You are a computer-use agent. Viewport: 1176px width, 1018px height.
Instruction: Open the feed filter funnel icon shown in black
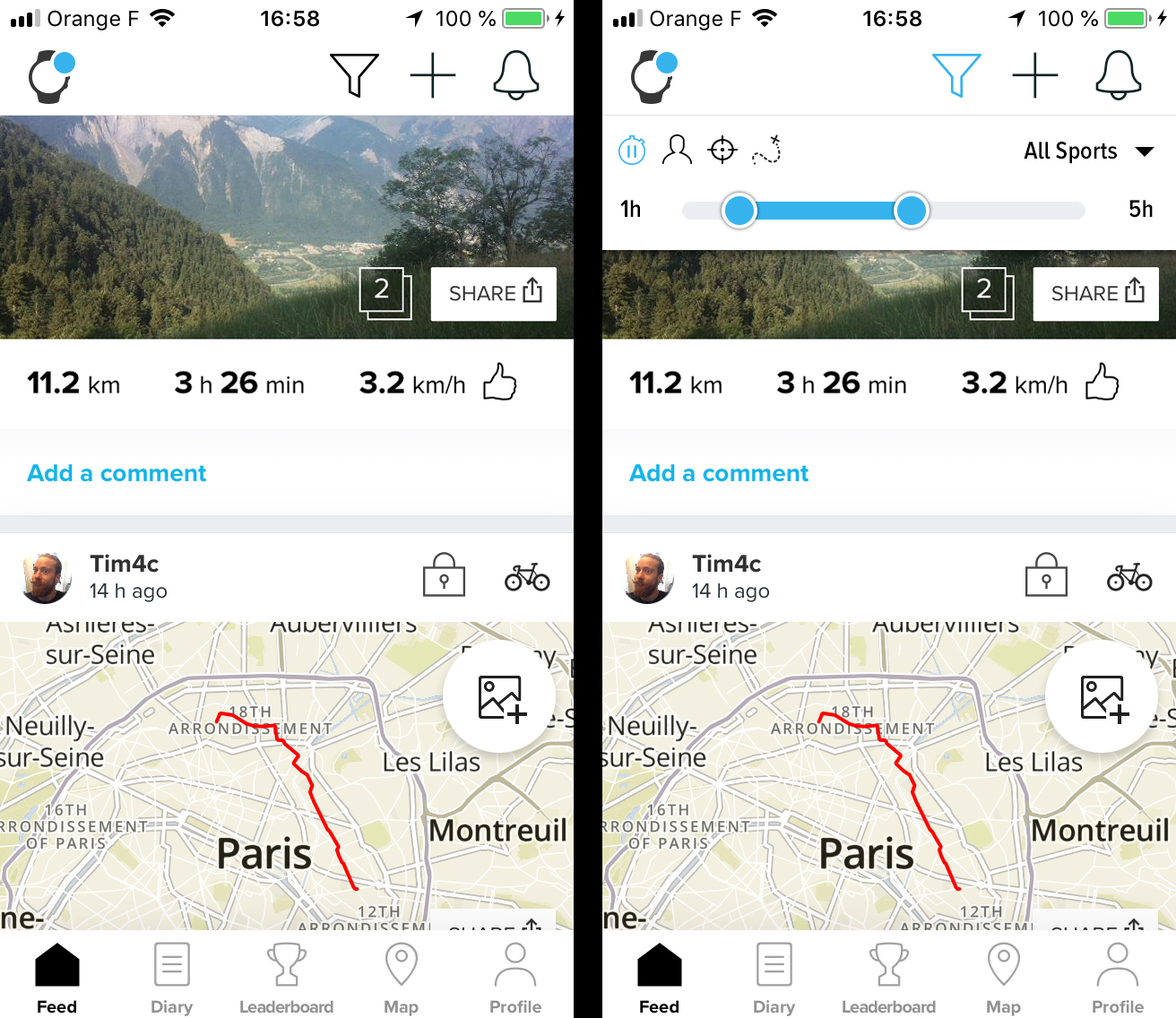354,75
